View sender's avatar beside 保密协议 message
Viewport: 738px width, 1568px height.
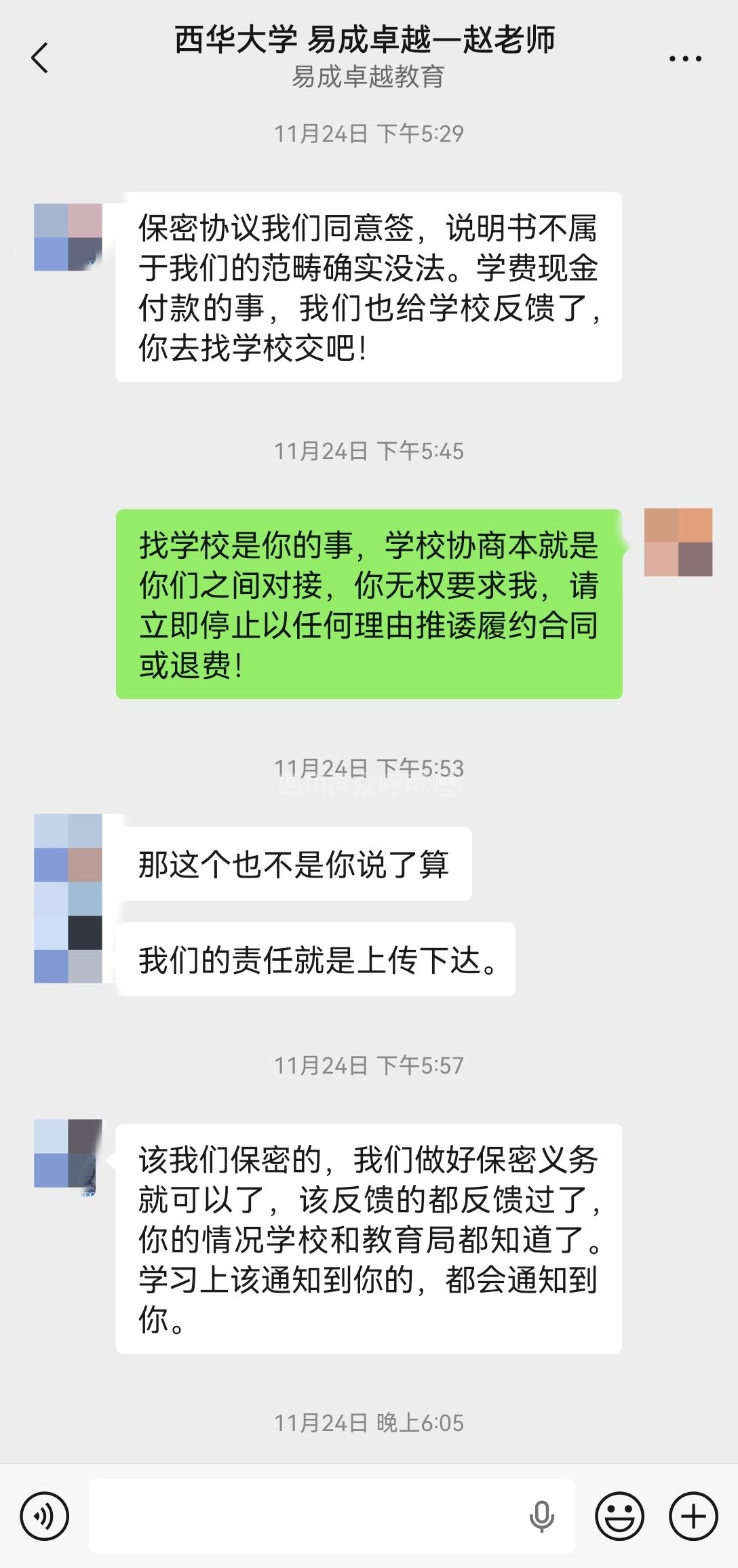tap(68, 237)
